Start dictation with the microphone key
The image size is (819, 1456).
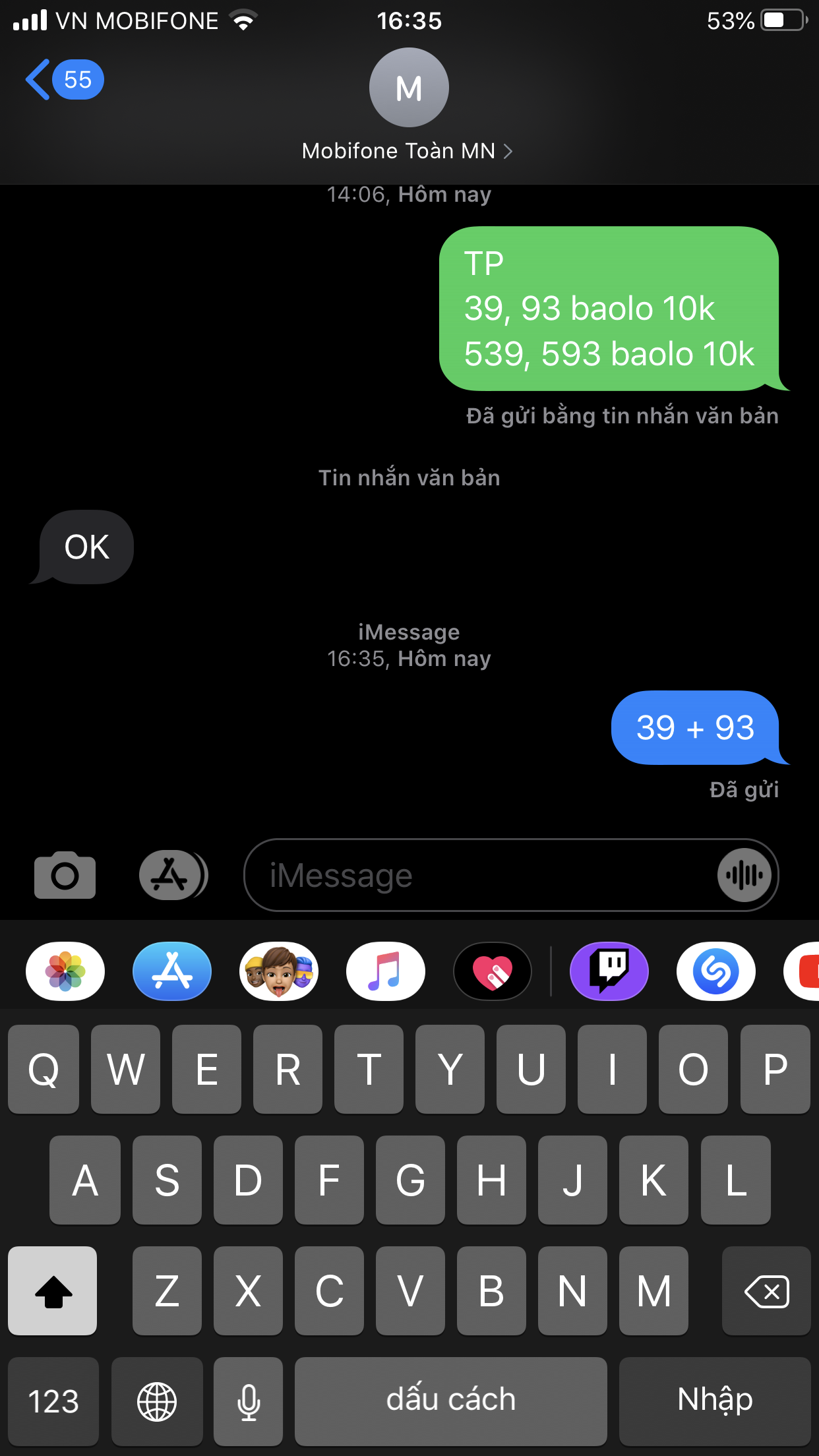tap(249, 1401)
